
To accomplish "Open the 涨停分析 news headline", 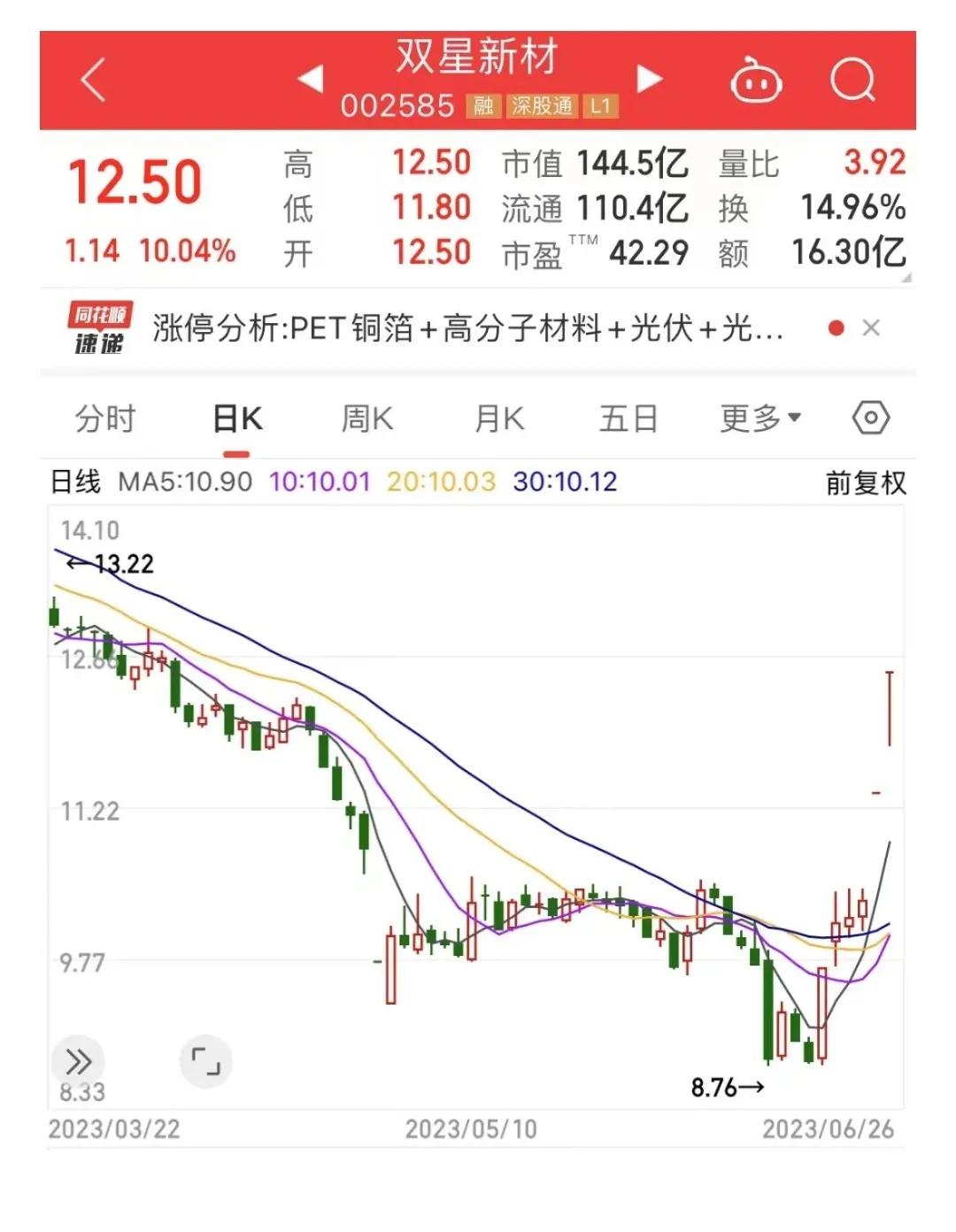I will pos(469,328).
